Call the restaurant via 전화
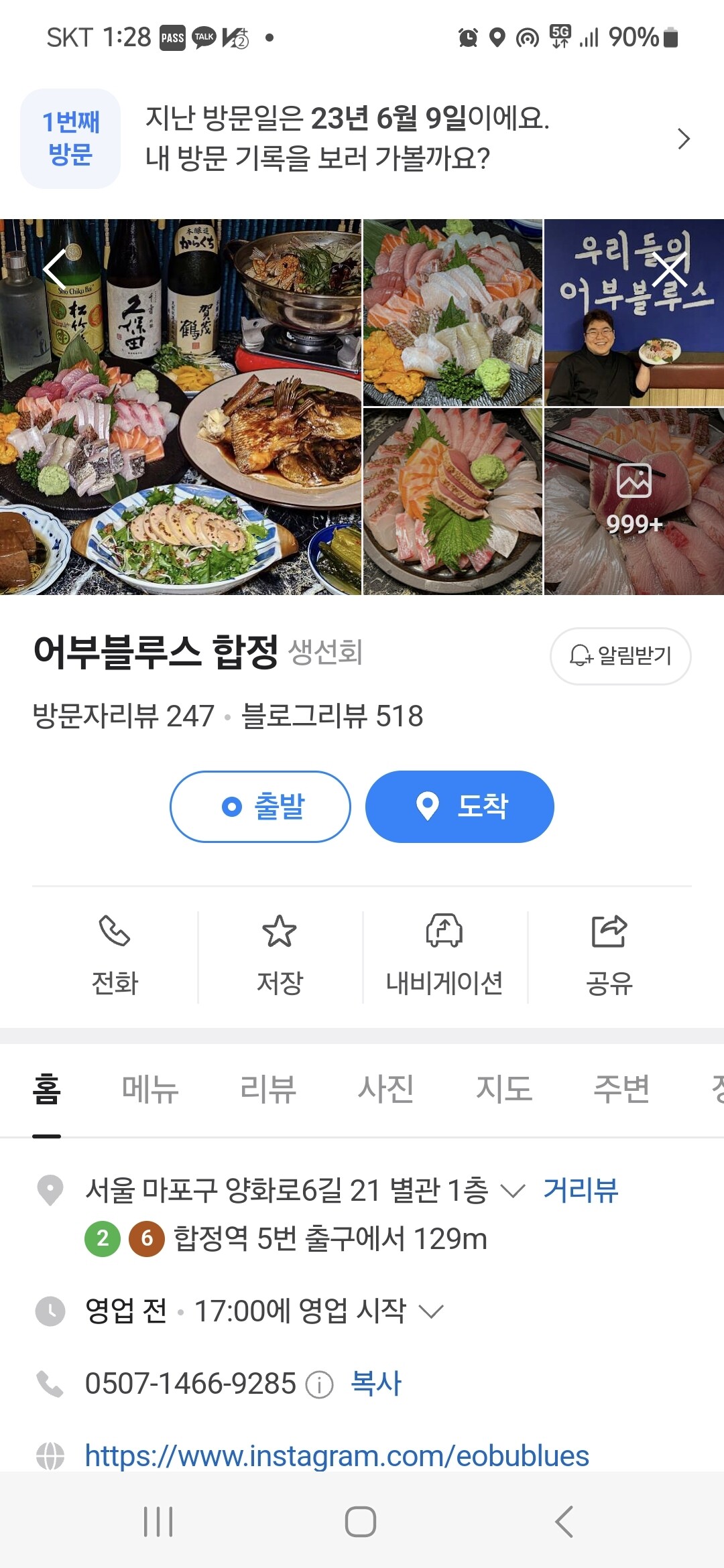724x1568 pixels. click(115, 956)
